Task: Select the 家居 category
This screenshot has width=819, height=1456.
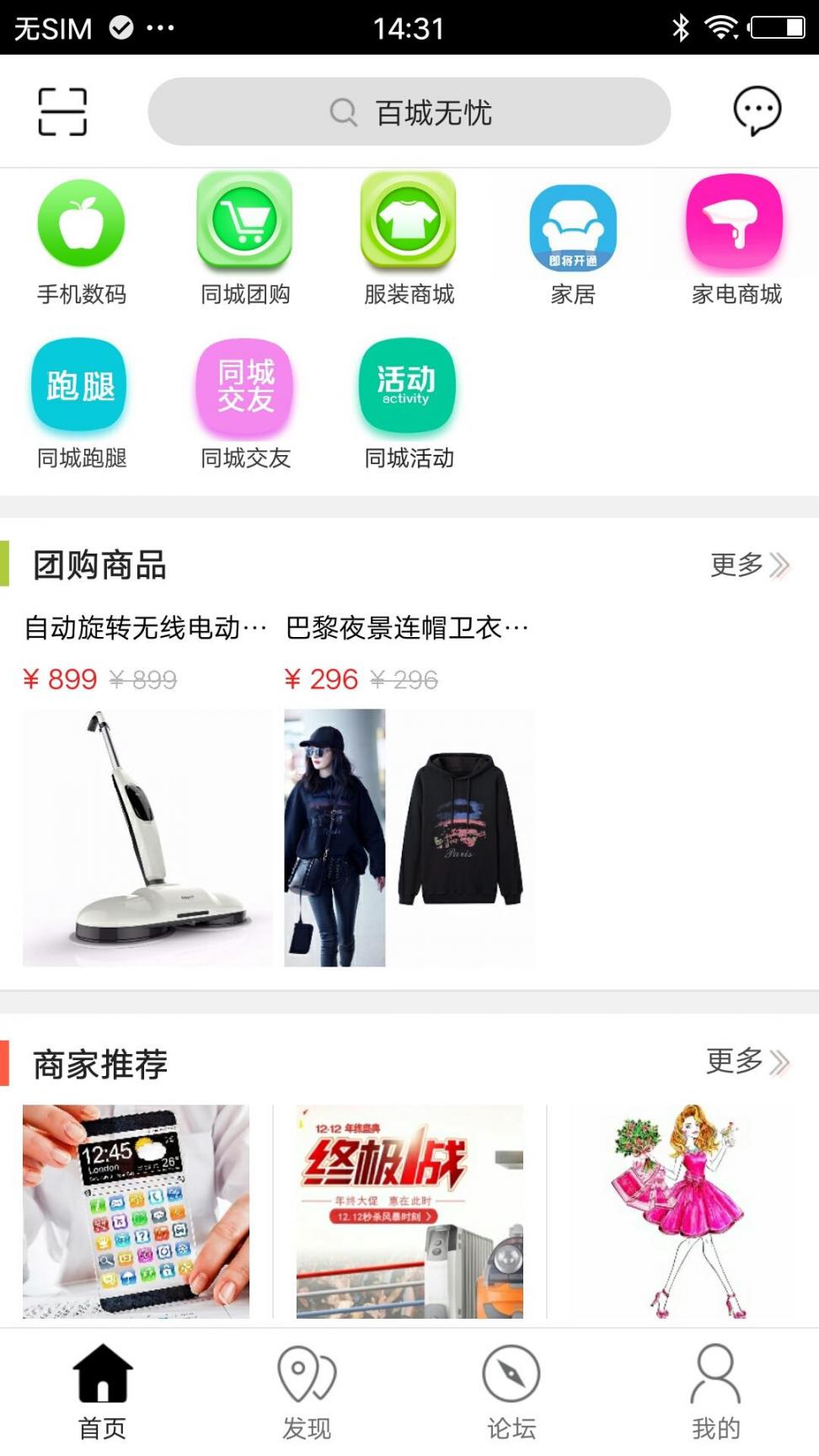Action: (x=573, y=240)
